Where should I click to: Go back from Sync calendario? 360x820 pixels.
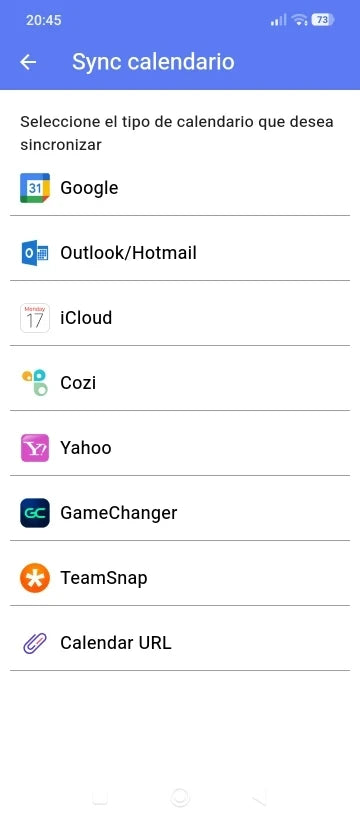(28, 62)
